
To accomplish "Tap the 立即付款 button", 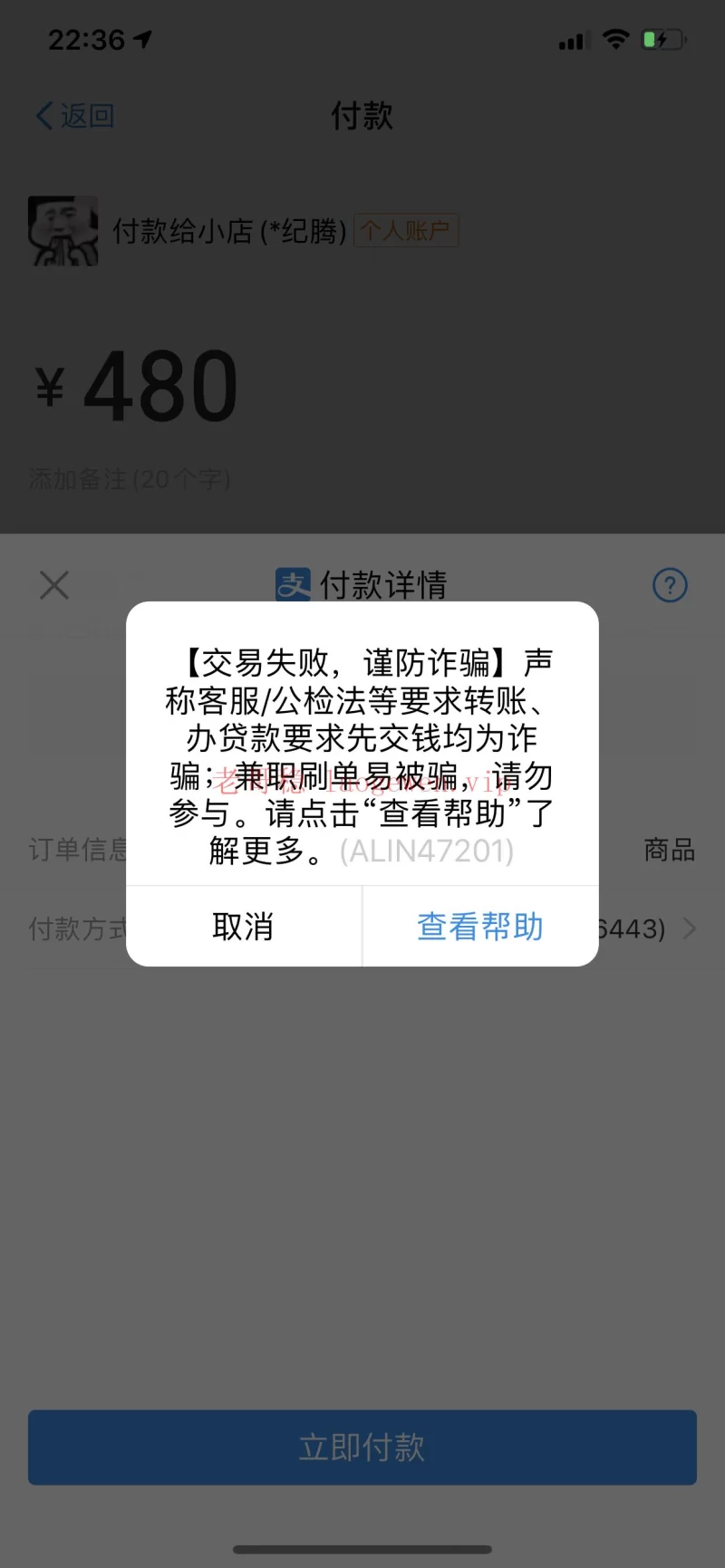I will tap(362, 1447).
